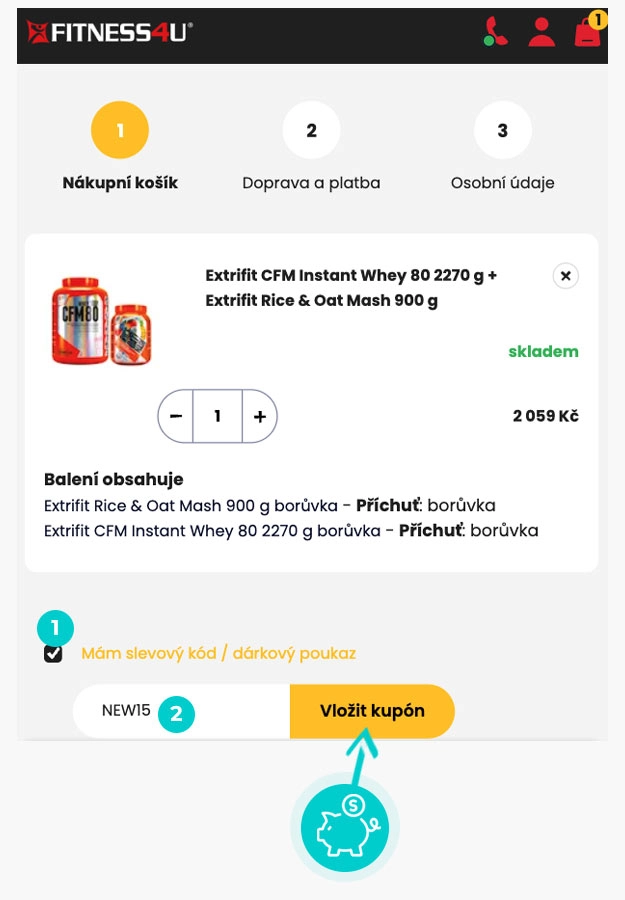The image size is (625, 900).
Task: Remove Extrifit CFM Instant Whey from cart
Action: (565, 275)
